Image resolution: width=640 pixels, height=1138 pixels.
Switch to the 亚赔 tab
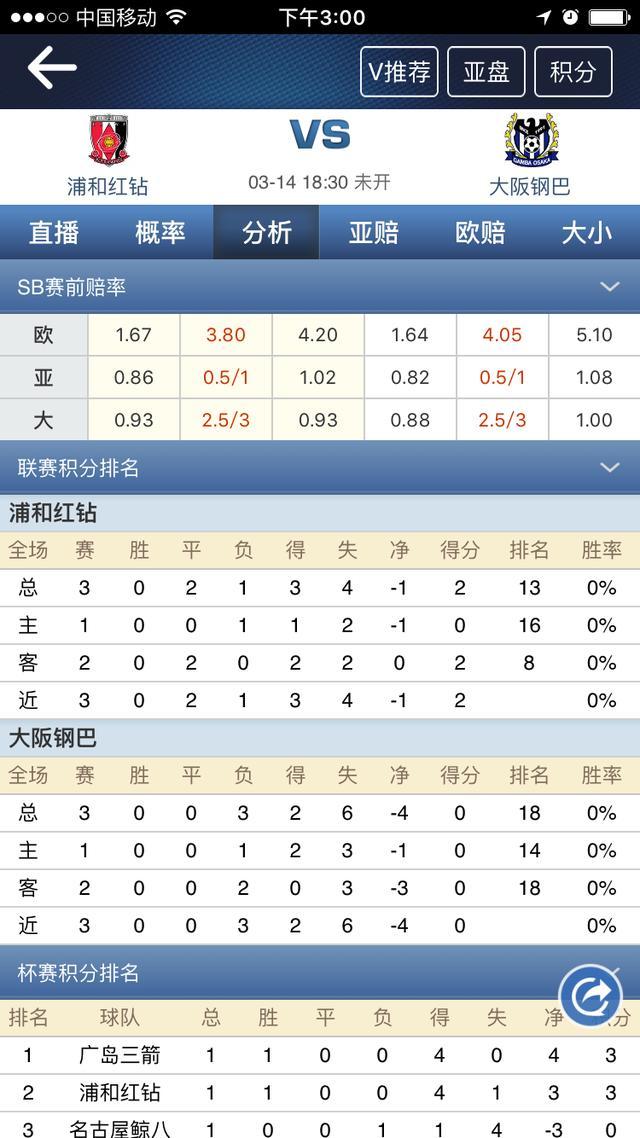tap(373, 232)
